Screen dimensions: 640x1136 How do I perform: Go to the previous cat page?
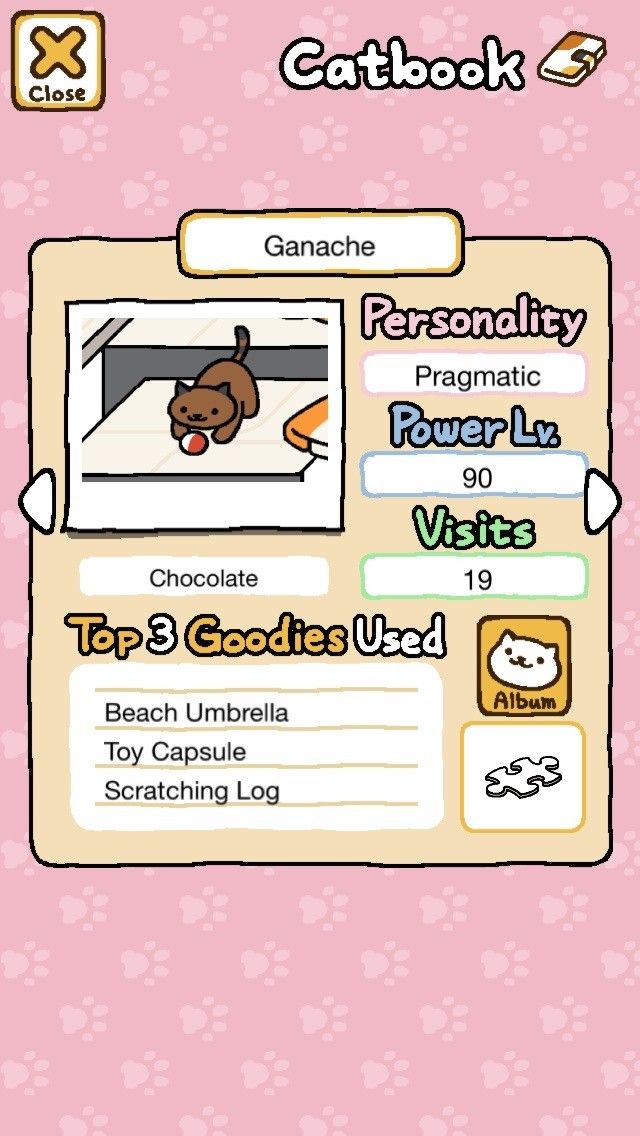36,502
